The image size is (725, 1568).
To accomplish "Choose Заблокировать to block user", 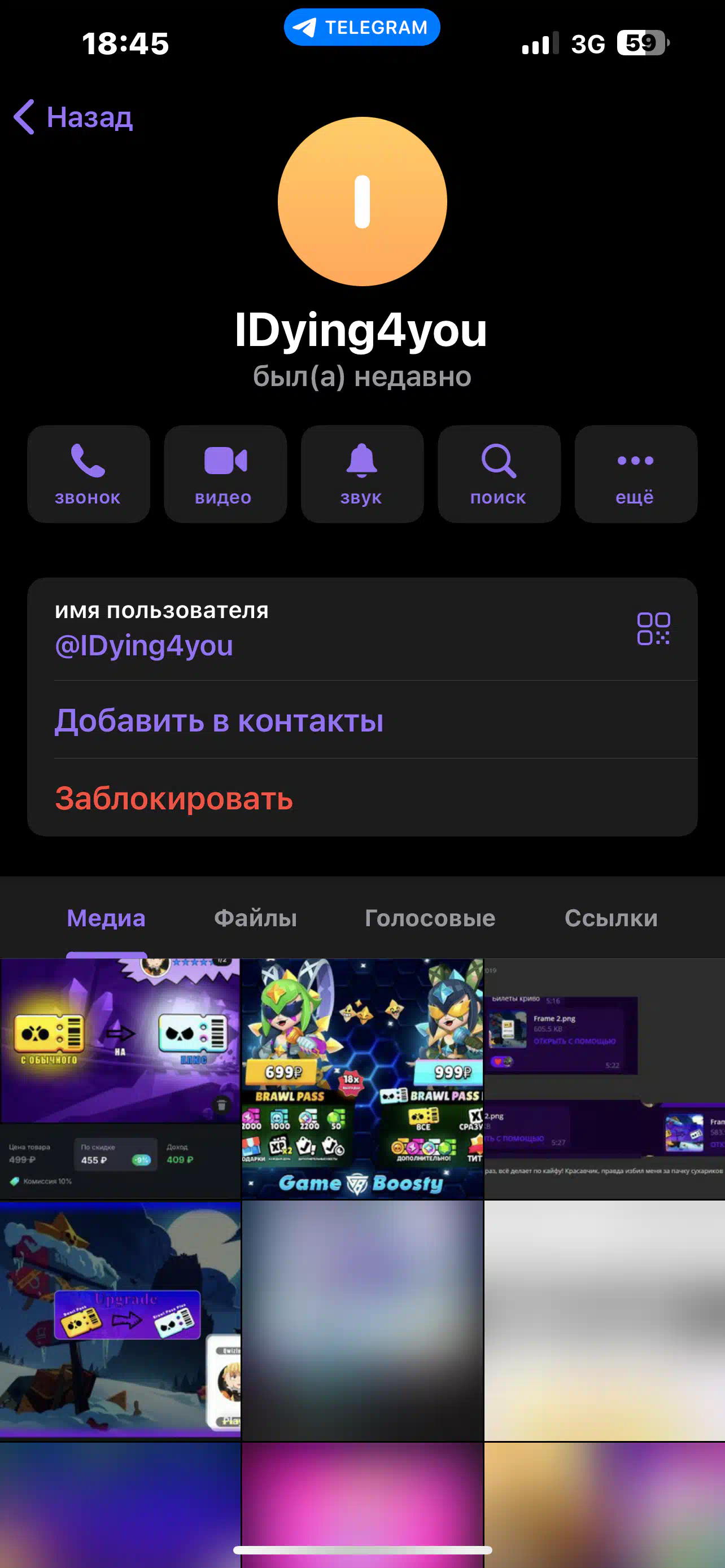I will (x=362, y=798).
